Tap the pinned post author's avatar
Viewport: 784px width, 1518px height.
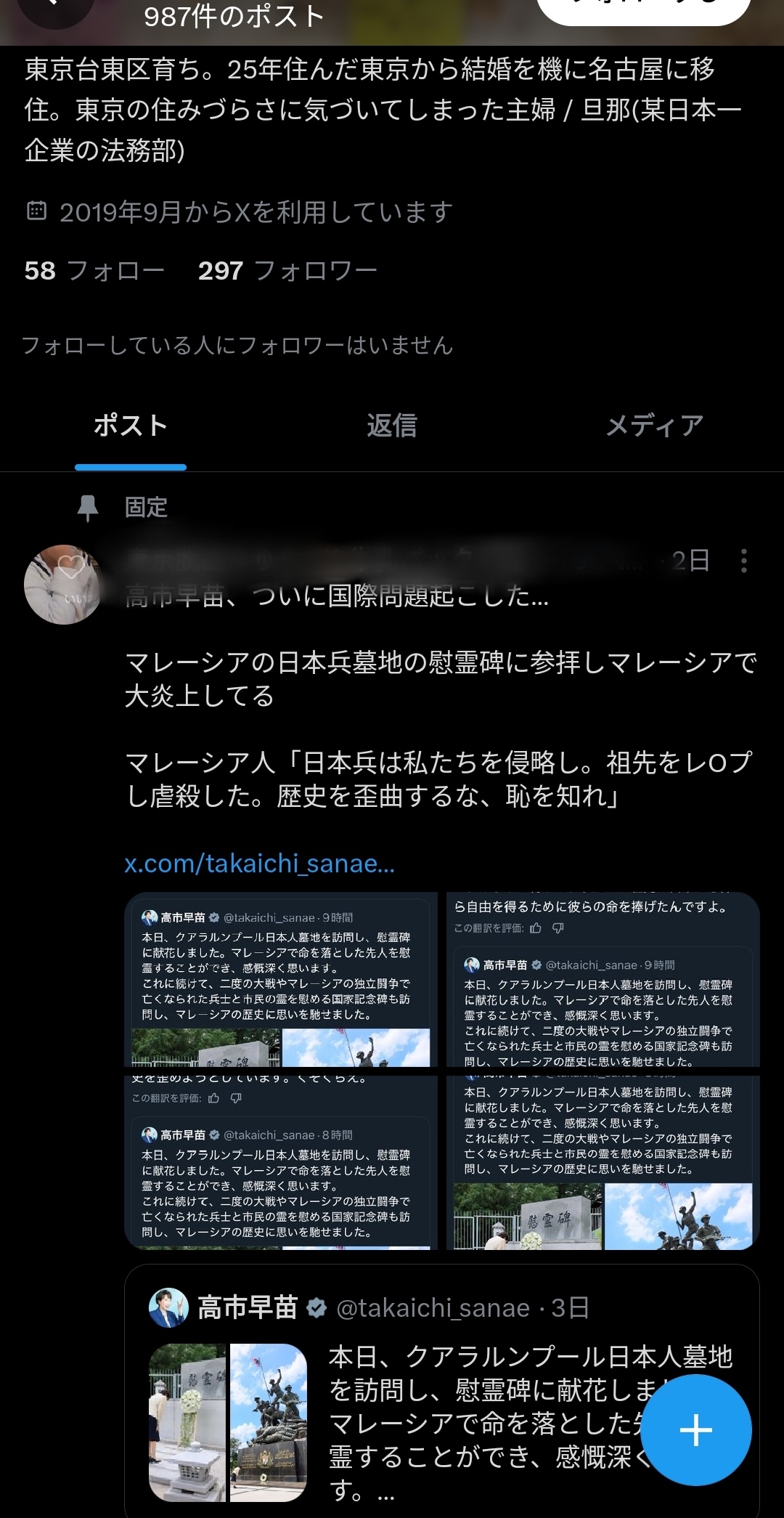[x=63, y=584]
